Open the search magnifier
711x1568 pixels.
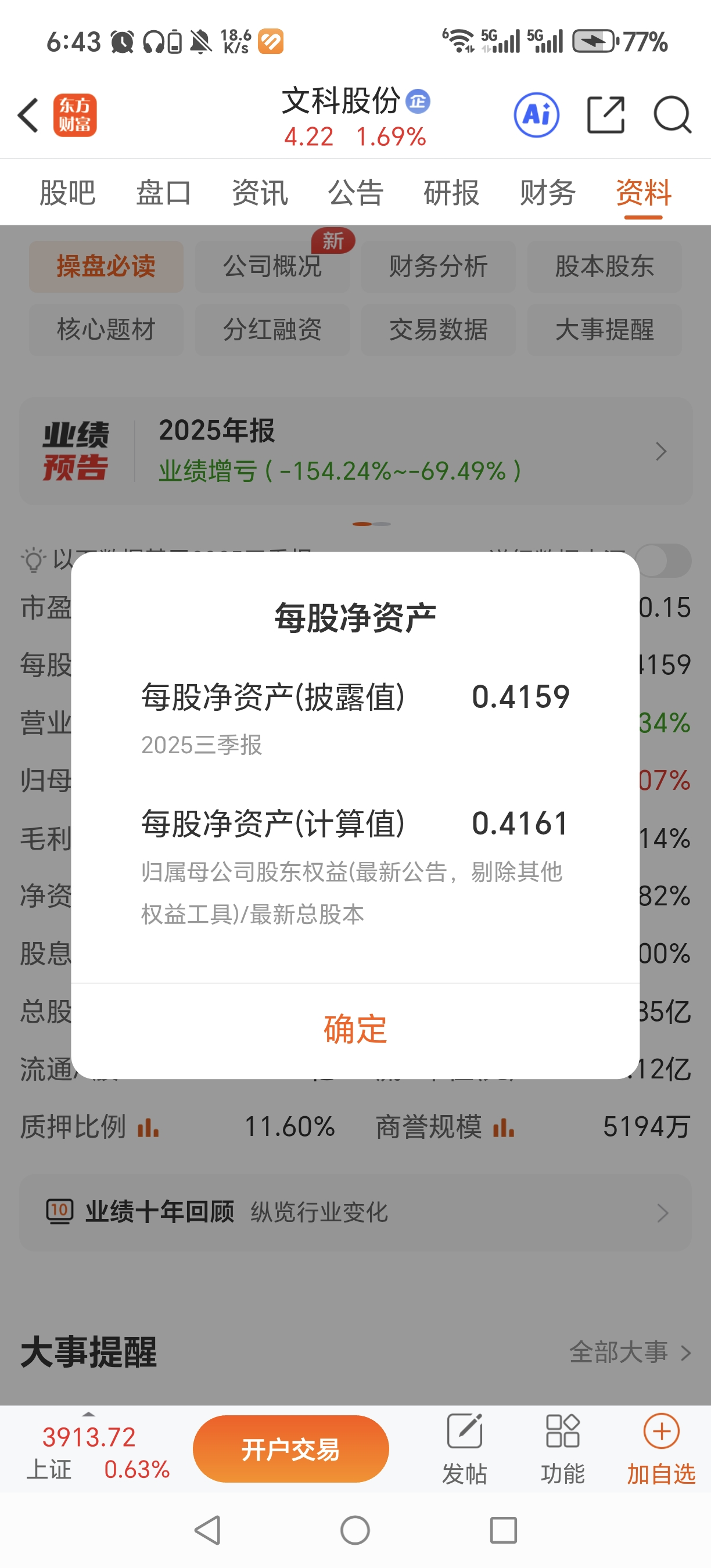coord(672,114)
